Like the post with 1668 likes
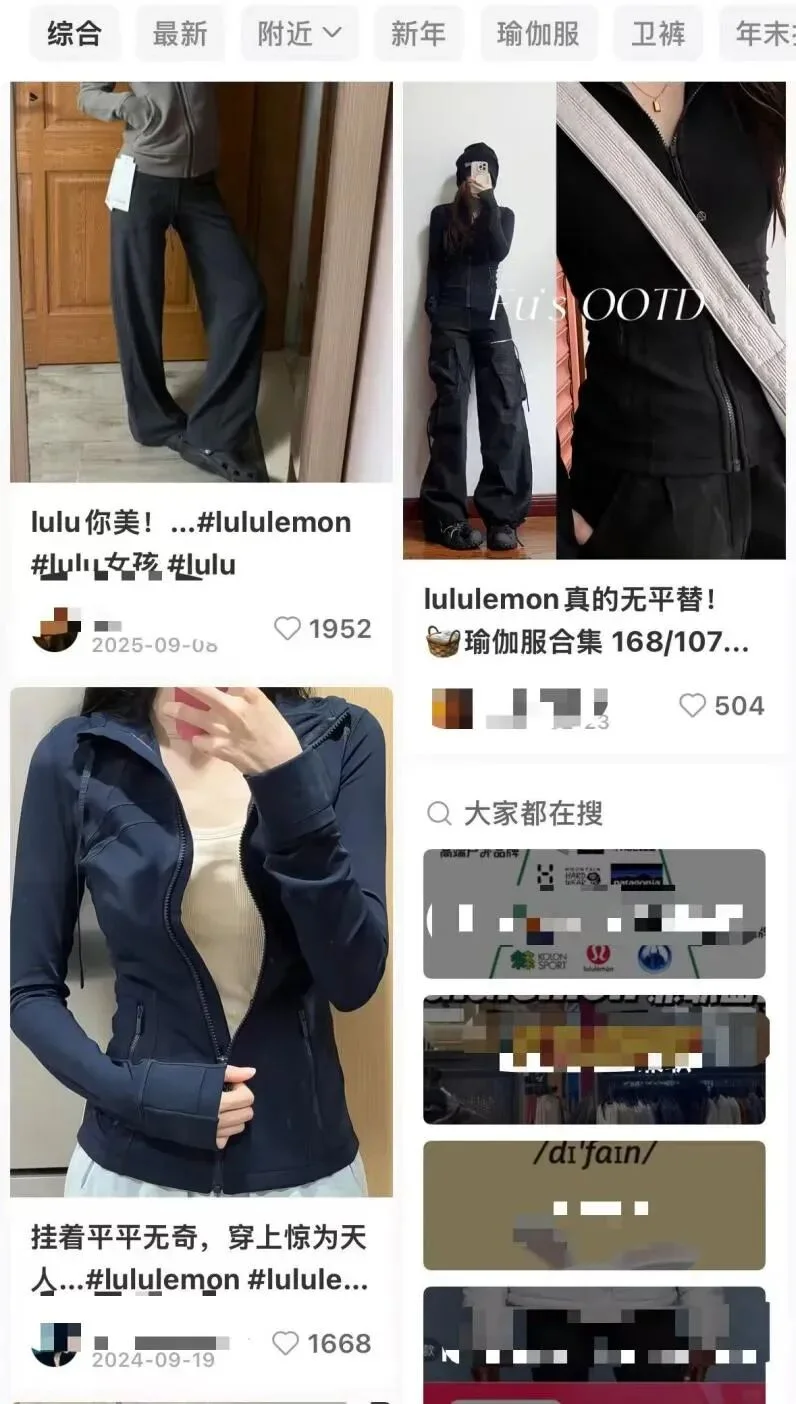The width and height of the screenshot is (796, 1404). [x=287, y=1343]
